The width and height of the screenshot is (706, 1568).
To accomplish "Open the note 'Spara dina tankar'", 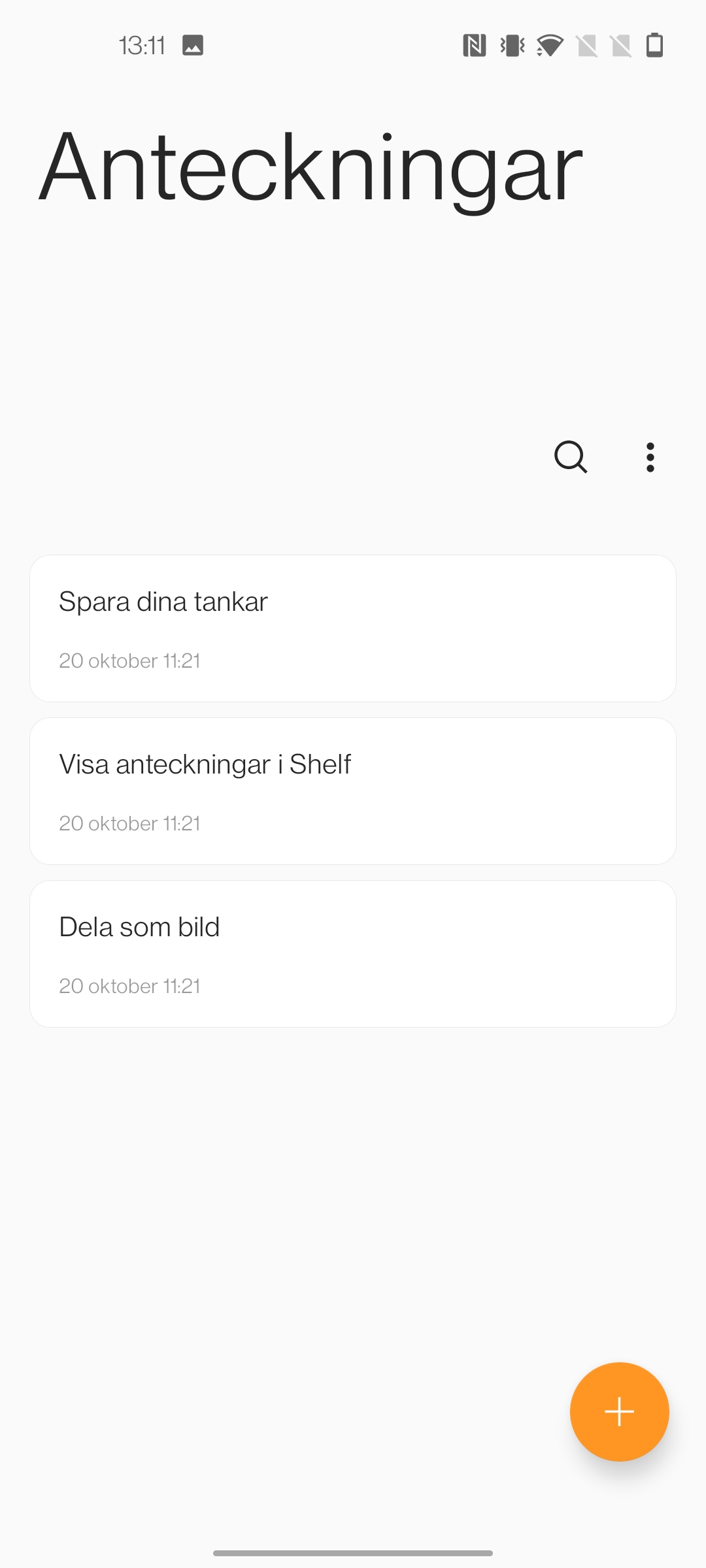I will [353, 629].
